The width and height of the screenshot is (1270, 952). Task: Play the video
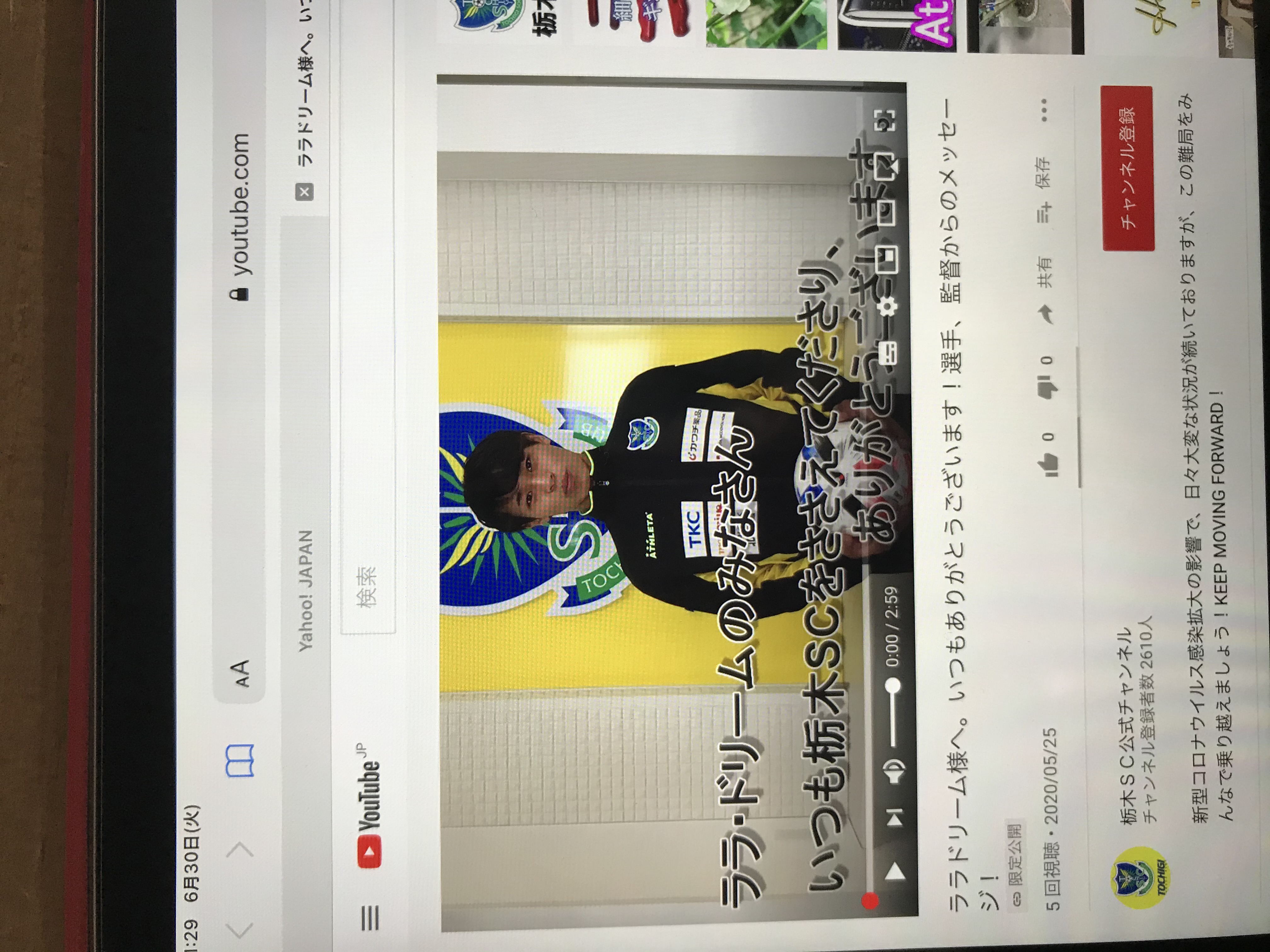pyautogui.click(x=894, y=873)
